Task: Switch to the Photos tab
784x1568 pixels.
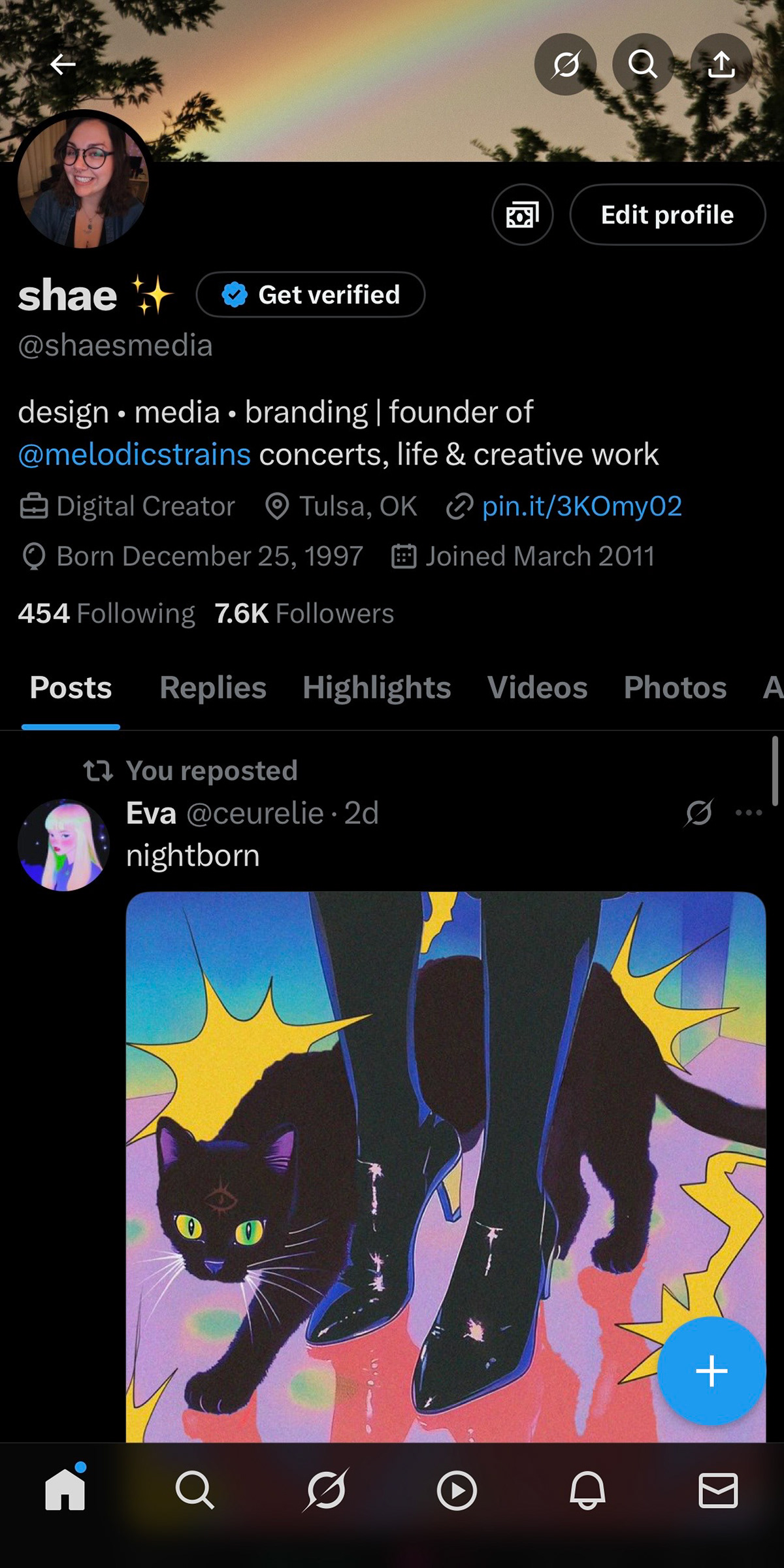Action: [x=675, y=688]
